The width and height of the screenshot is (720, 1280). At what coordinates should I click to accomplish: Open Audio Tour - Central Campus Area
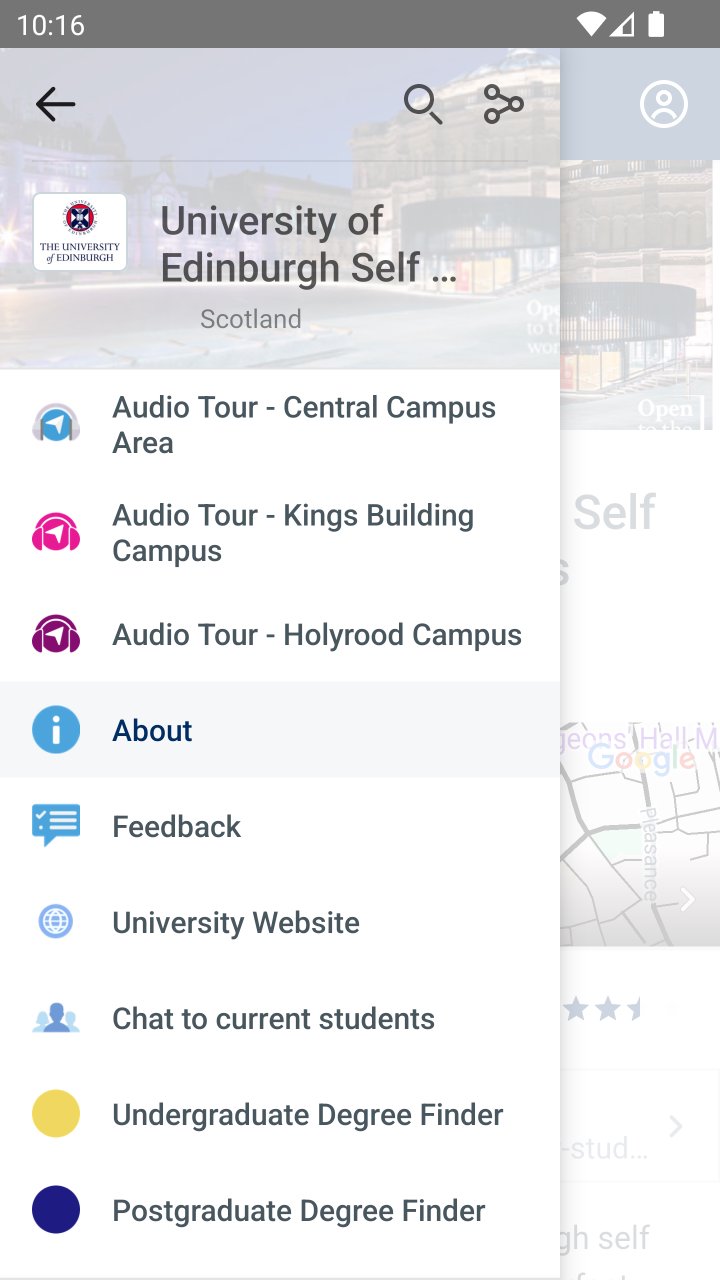pos(280,425)
